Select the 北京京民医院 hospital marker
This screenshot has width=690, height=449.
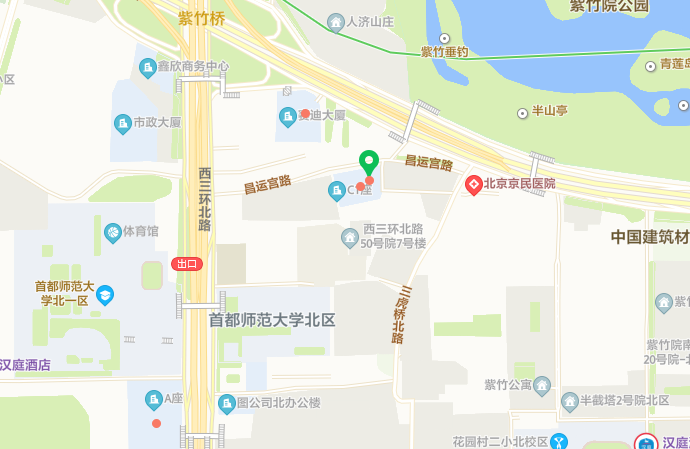pyautogui.click(x=474, y=184)
